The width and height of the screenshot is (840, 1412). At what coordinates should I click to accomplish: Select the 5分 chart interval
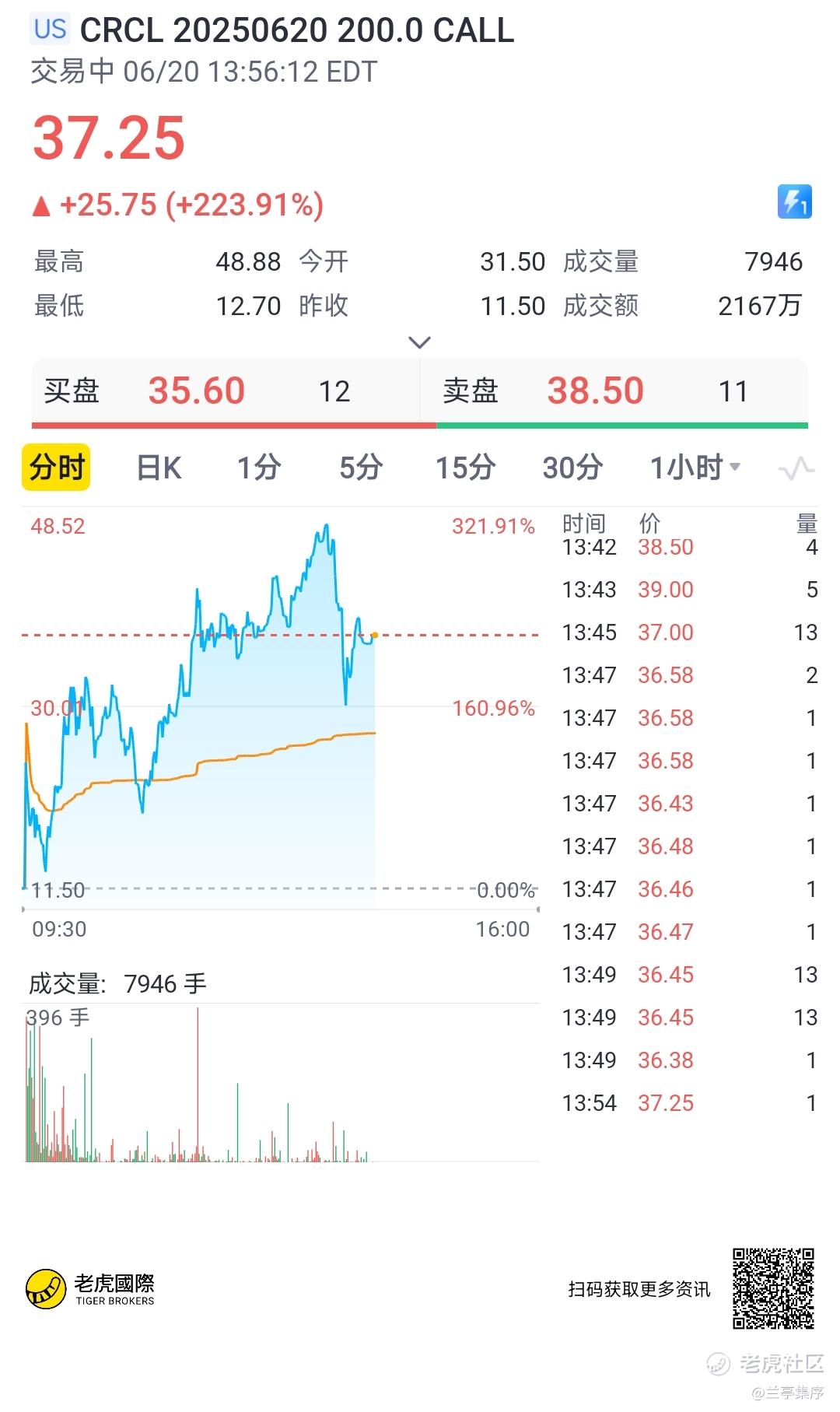pos(361,468)
